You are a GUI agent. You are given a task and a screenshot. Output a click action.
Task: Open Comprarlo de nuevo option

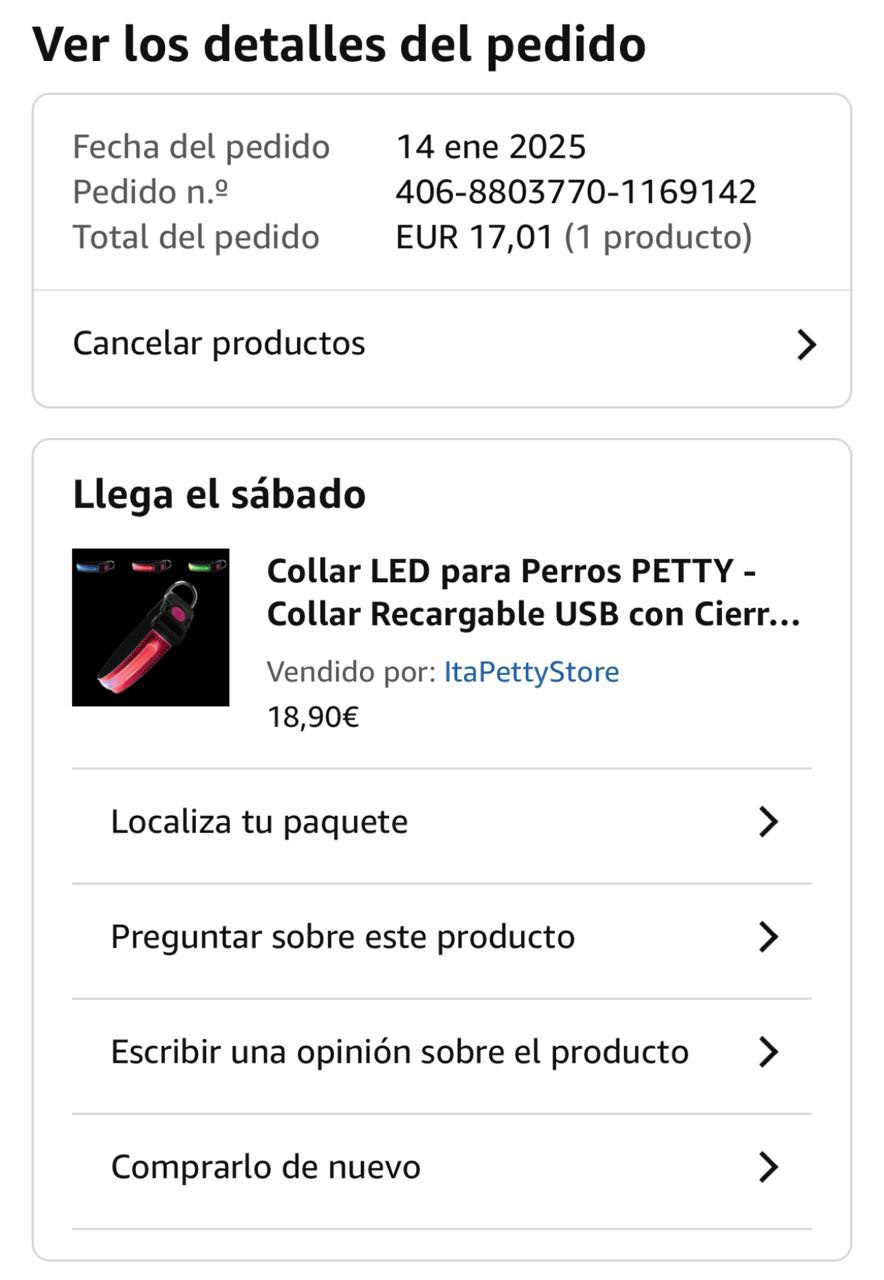pyautogui.click(x=441, y=1168)
